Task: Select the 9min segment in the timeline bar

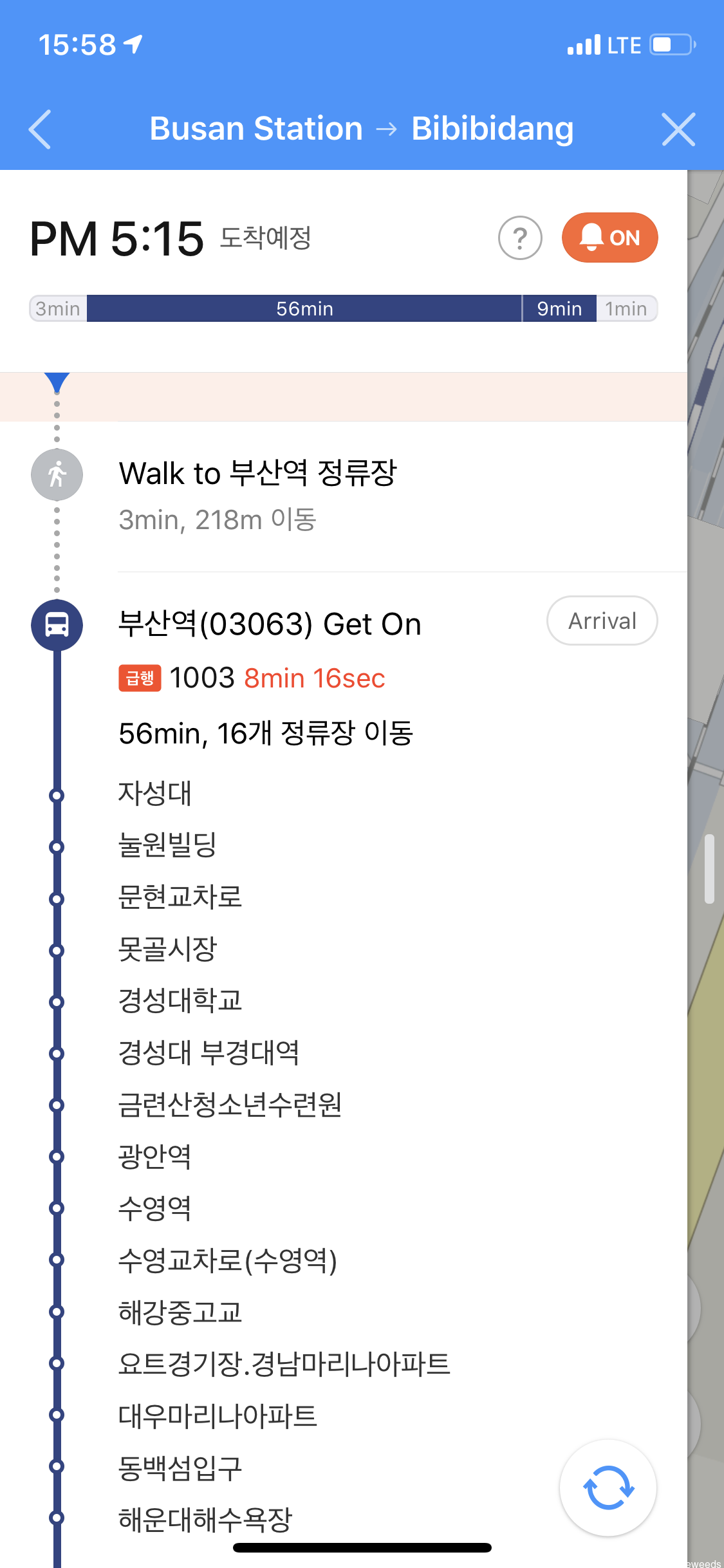Action: [559, 309]
